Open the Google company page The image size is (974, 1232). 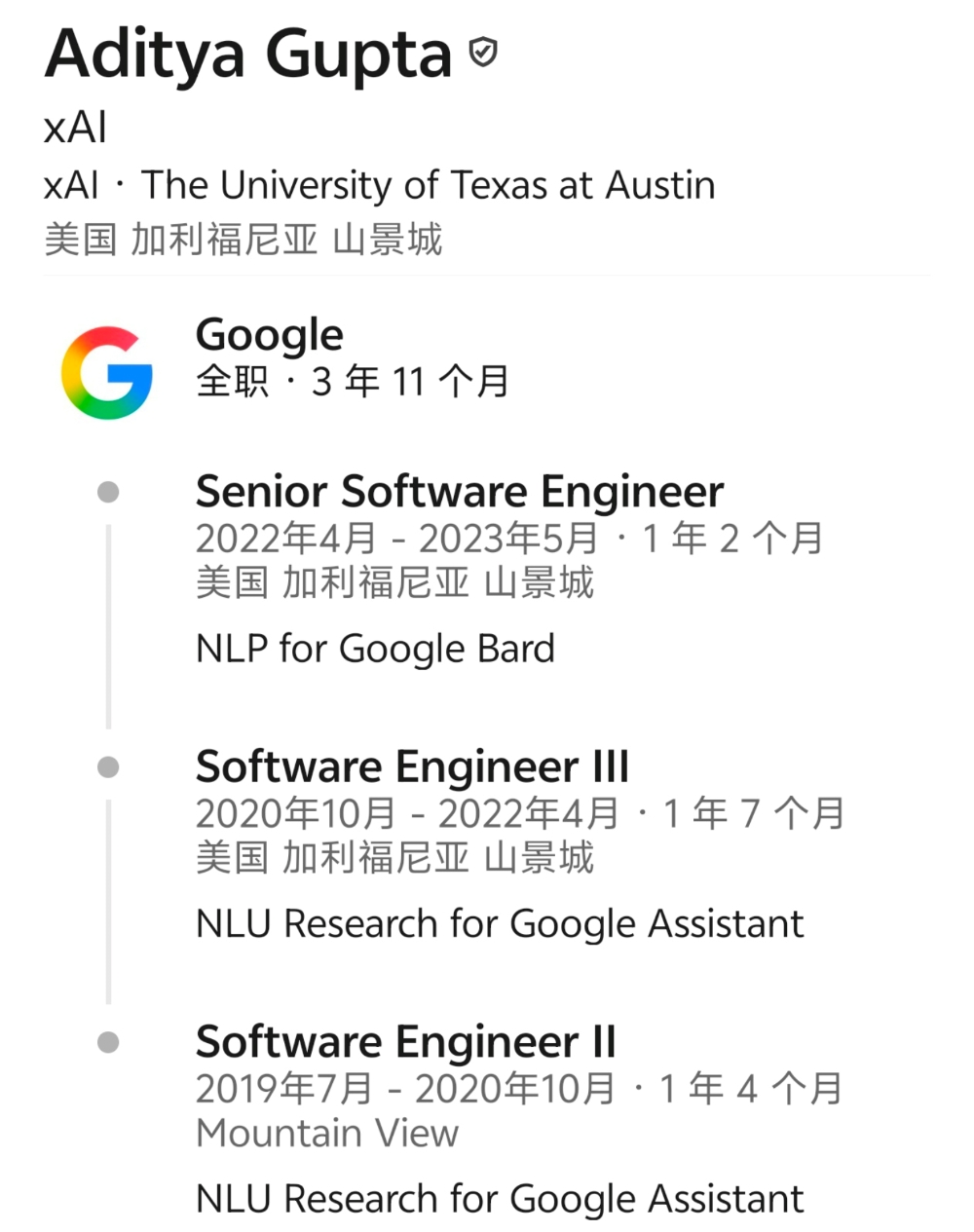point(270,335)
